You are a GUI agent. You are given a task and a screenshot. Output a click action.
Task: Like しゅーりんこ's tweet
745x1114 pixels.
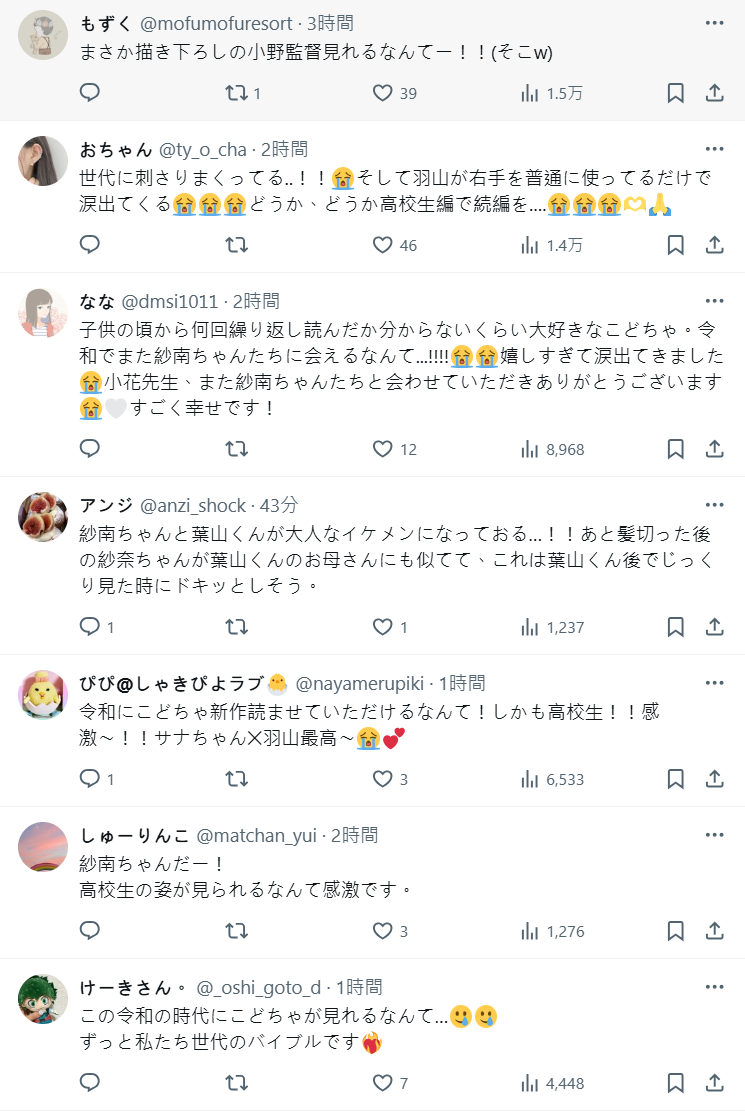(x=382, y=931)
